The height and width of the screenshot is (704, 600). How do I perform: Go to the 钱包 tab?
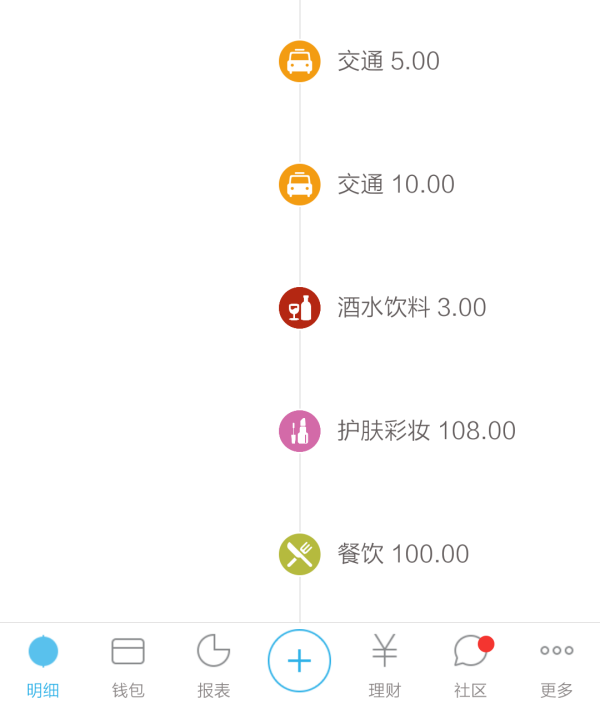coord(128,665)
